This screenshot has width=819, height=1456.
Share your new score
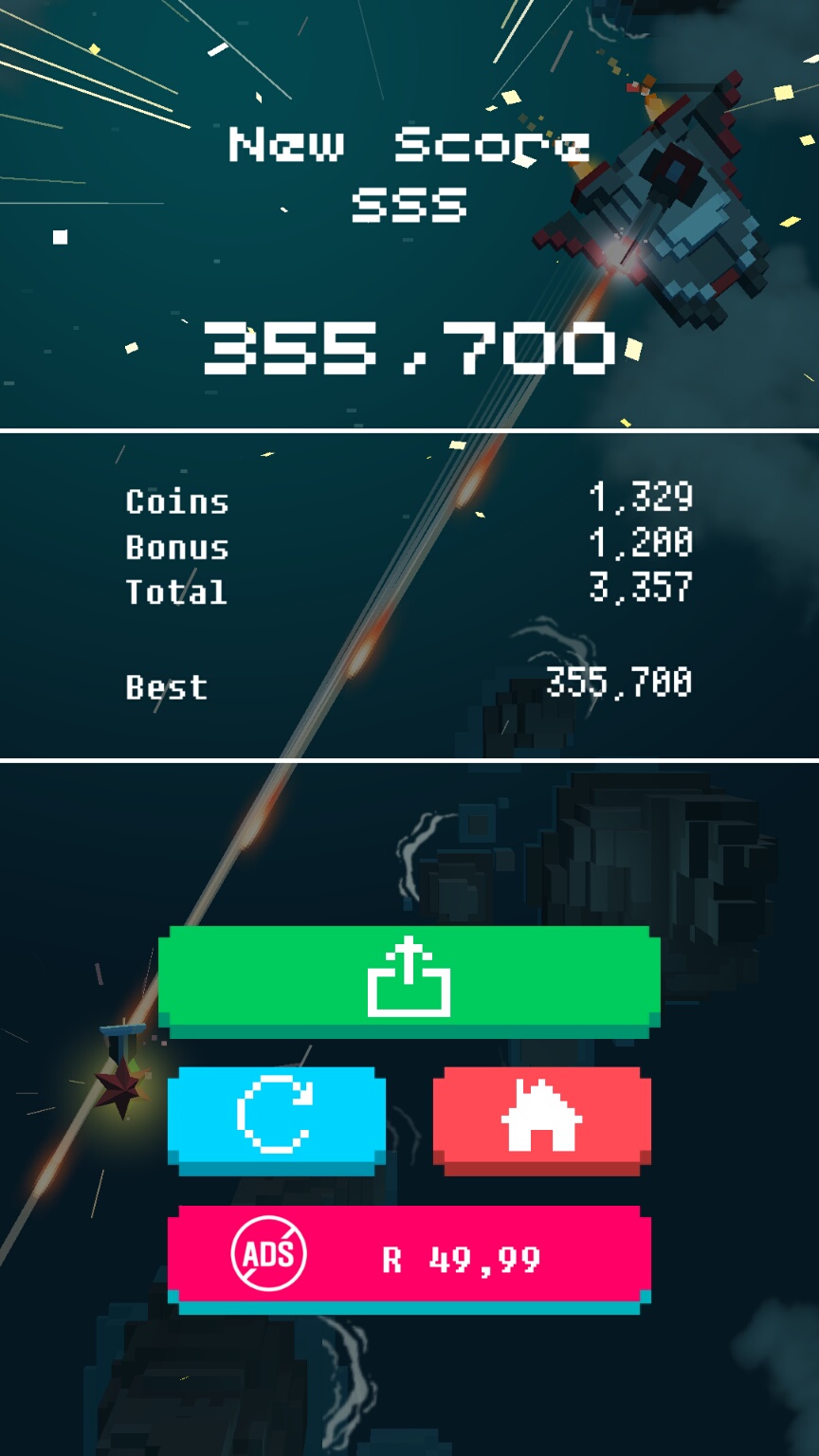coord(409,978)
